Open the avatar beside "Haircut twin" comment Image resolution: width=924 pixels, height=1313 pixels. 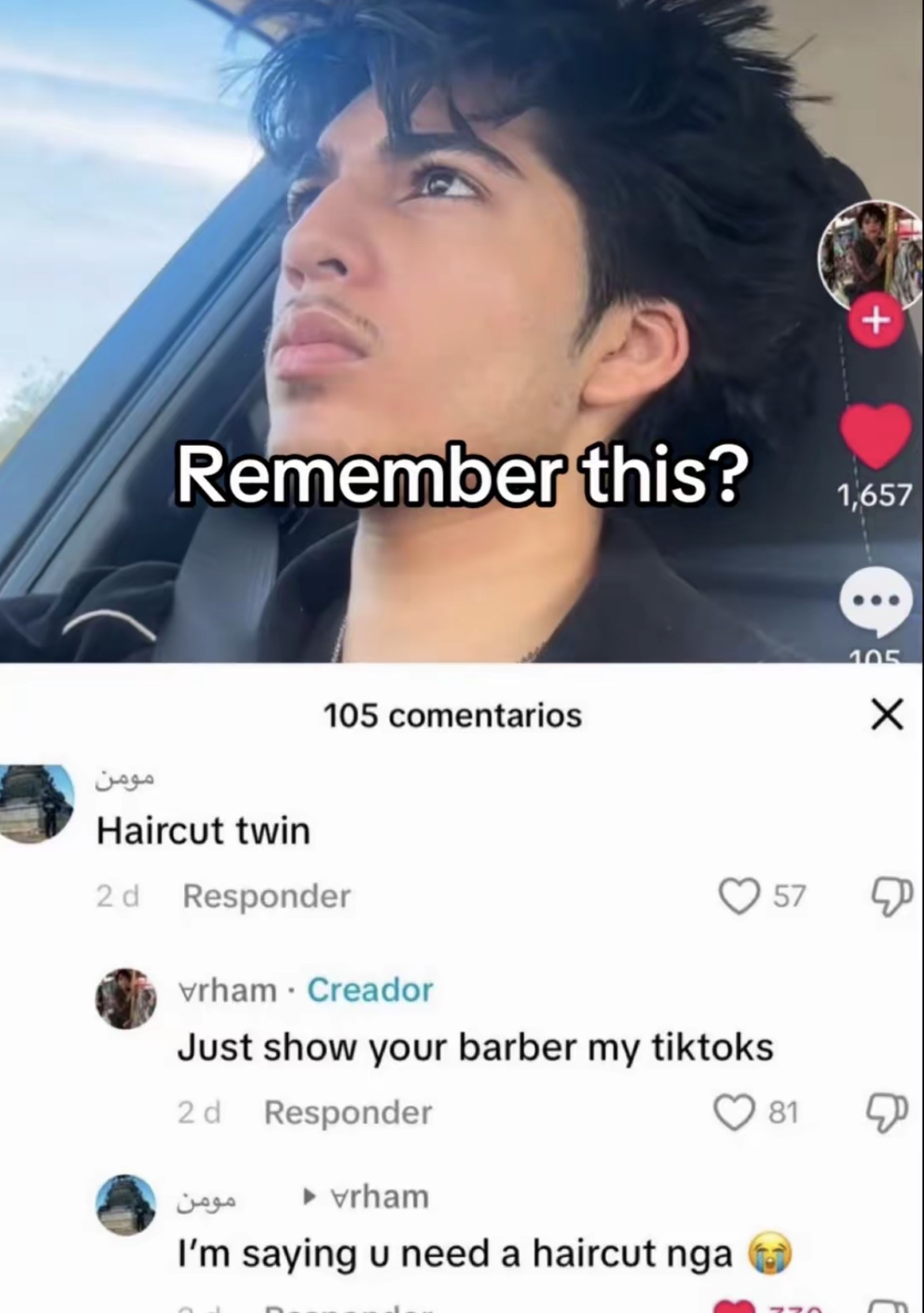[x=36, y=803]
